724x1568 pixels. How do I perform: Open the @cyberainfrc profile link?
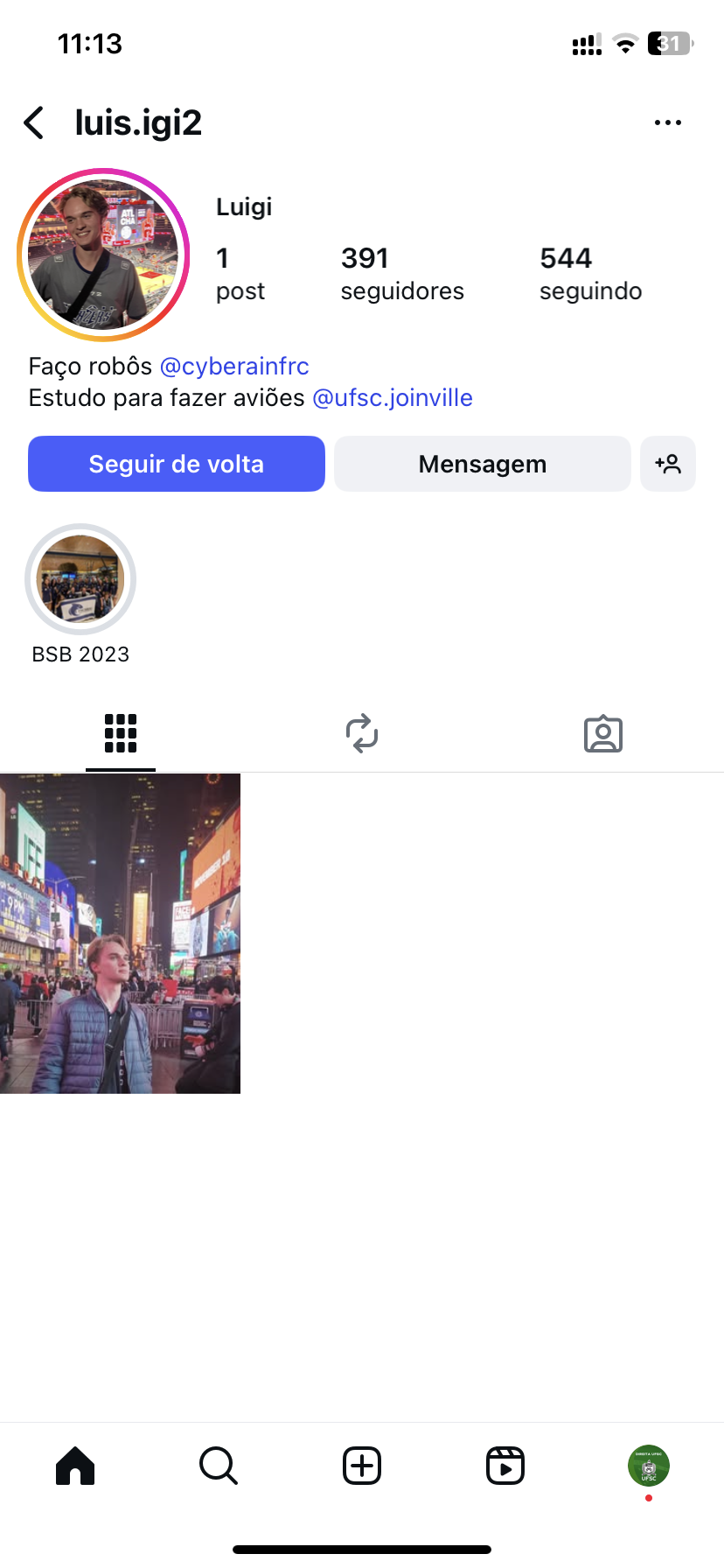(x=234, y=366)
